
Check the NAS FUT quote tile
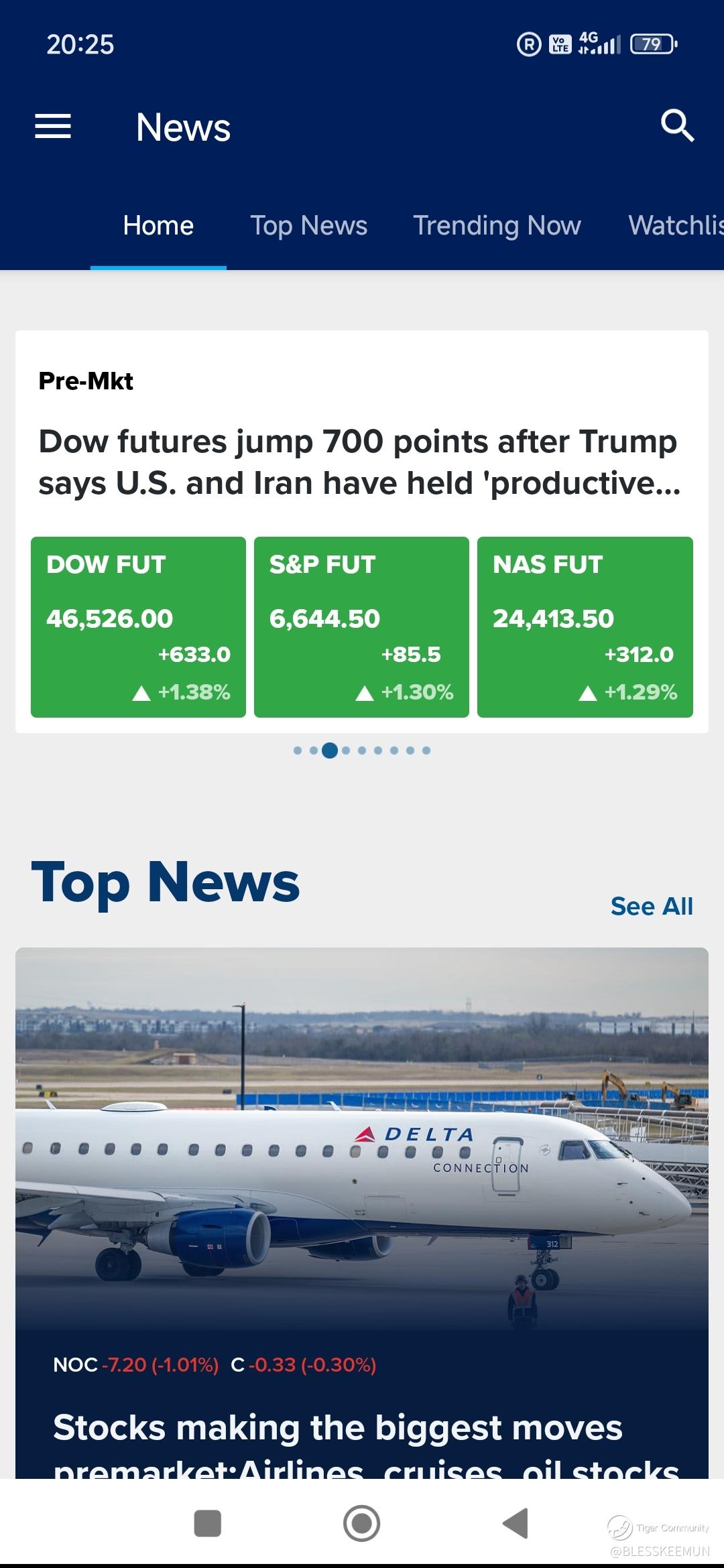point(585,627)
